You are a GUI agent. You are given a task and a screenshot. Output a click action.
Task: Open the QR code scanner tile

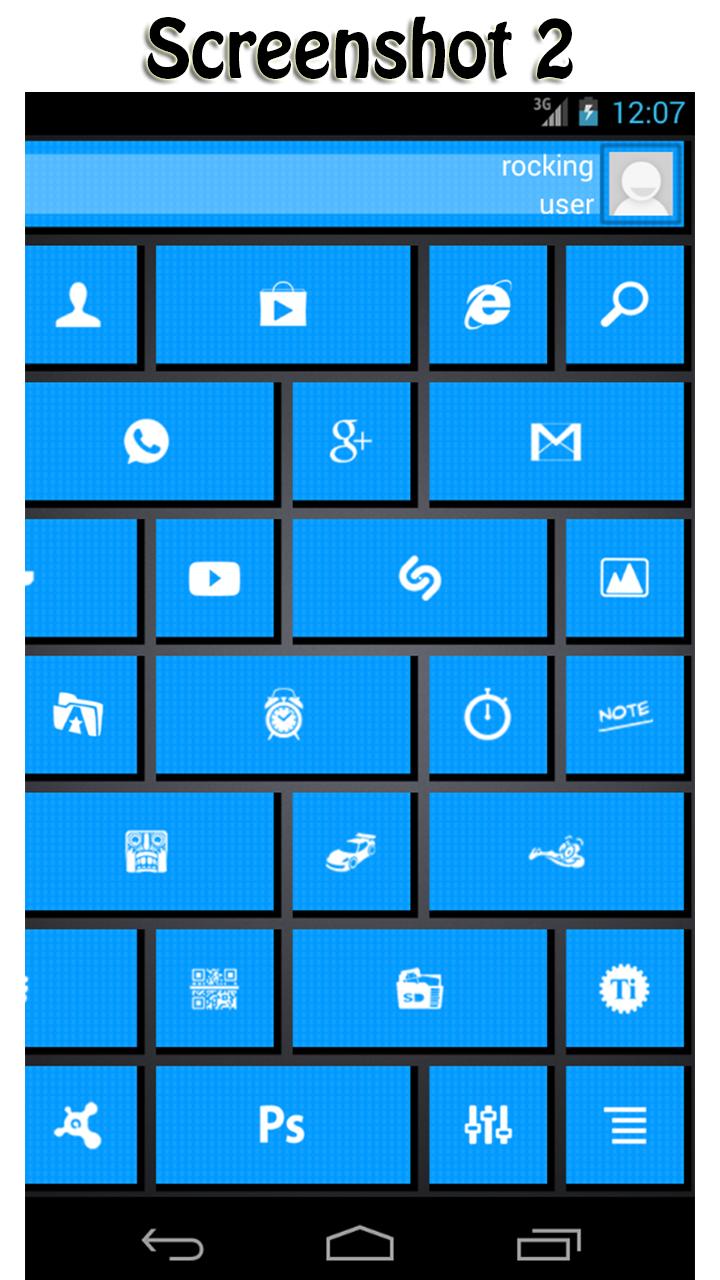214,989
